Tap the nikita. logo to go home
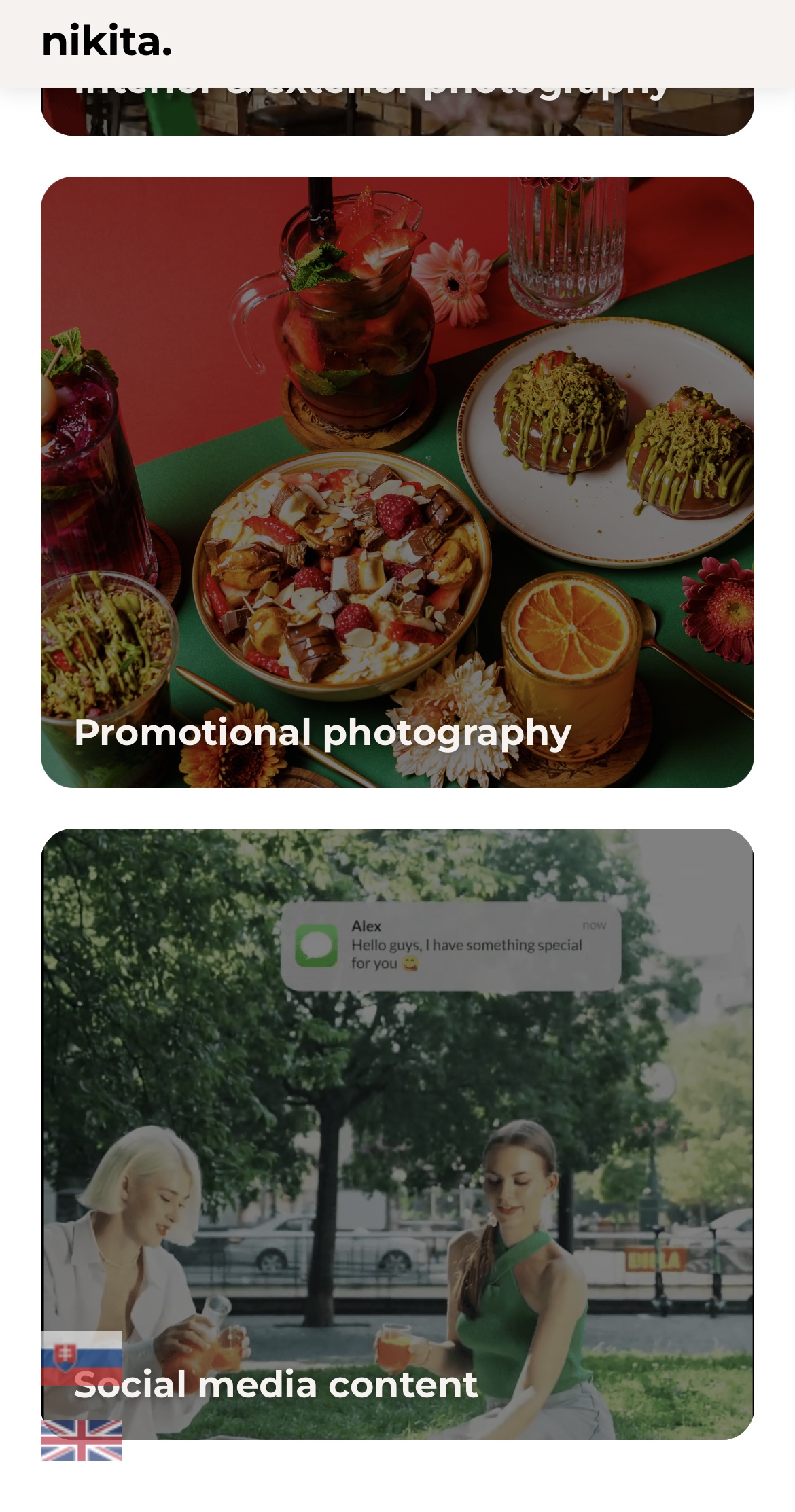This screenshot has width=795, height=1512. tap(107, 42)
